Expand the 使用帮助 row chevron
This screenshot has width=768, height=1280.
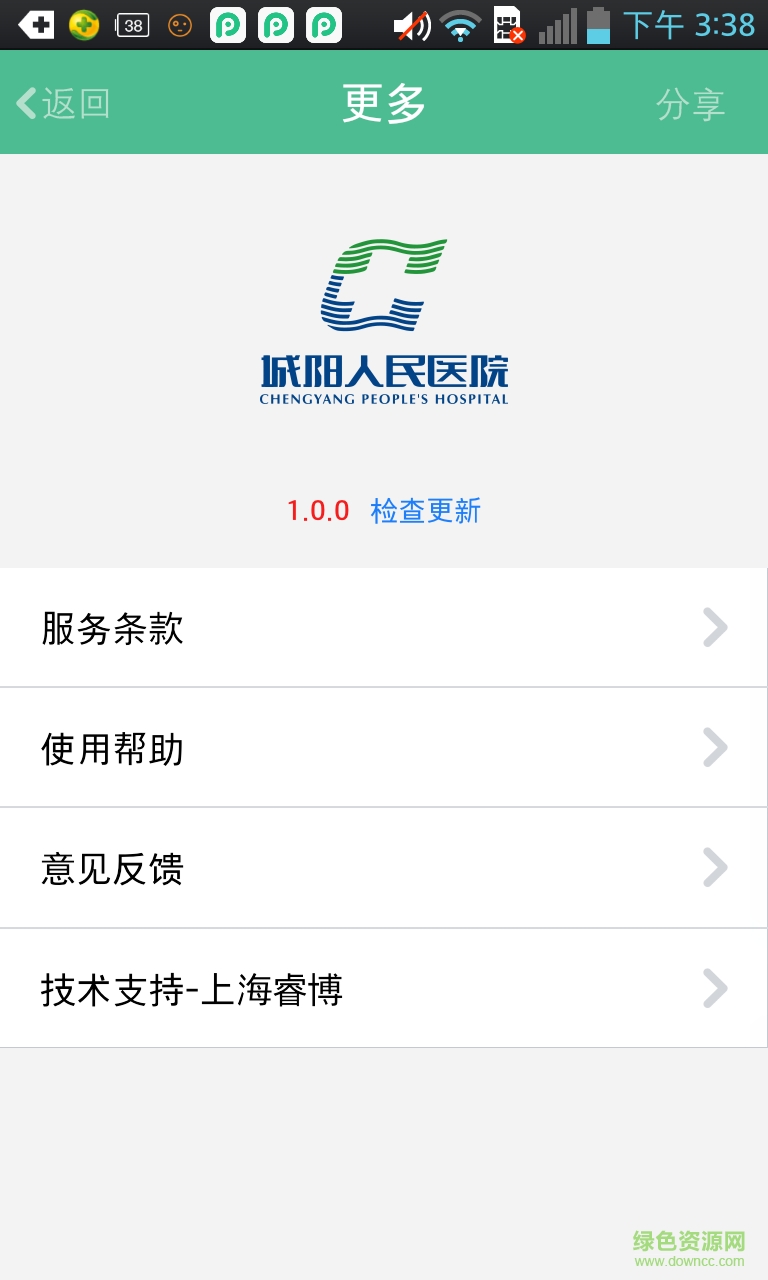coord(714,747)
